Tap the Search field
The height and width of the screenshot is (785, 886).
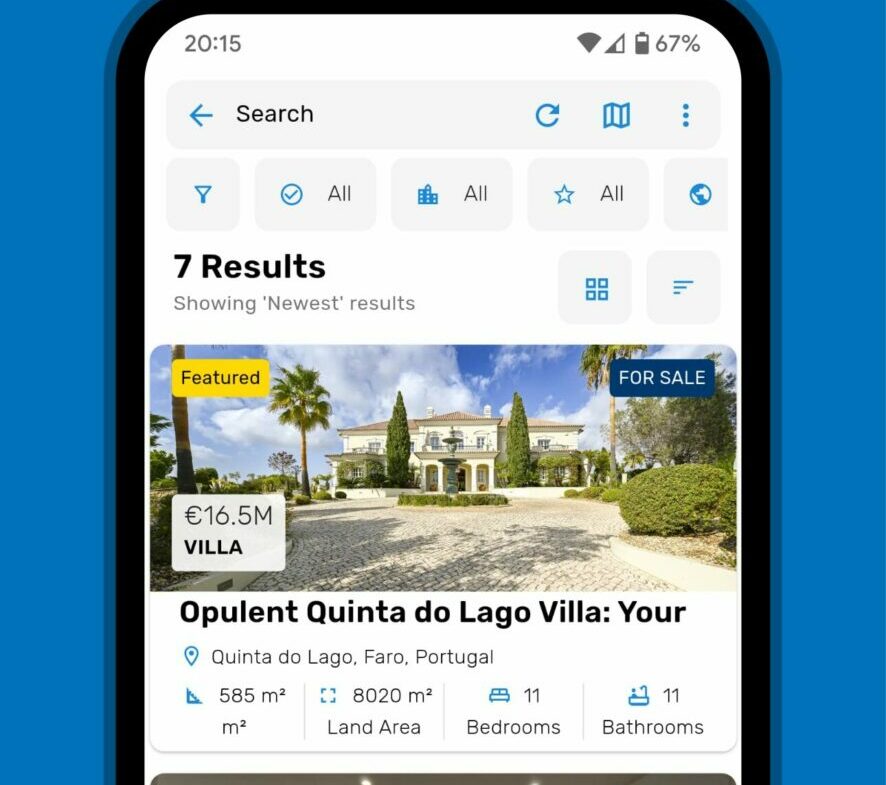tap(360, 115)
